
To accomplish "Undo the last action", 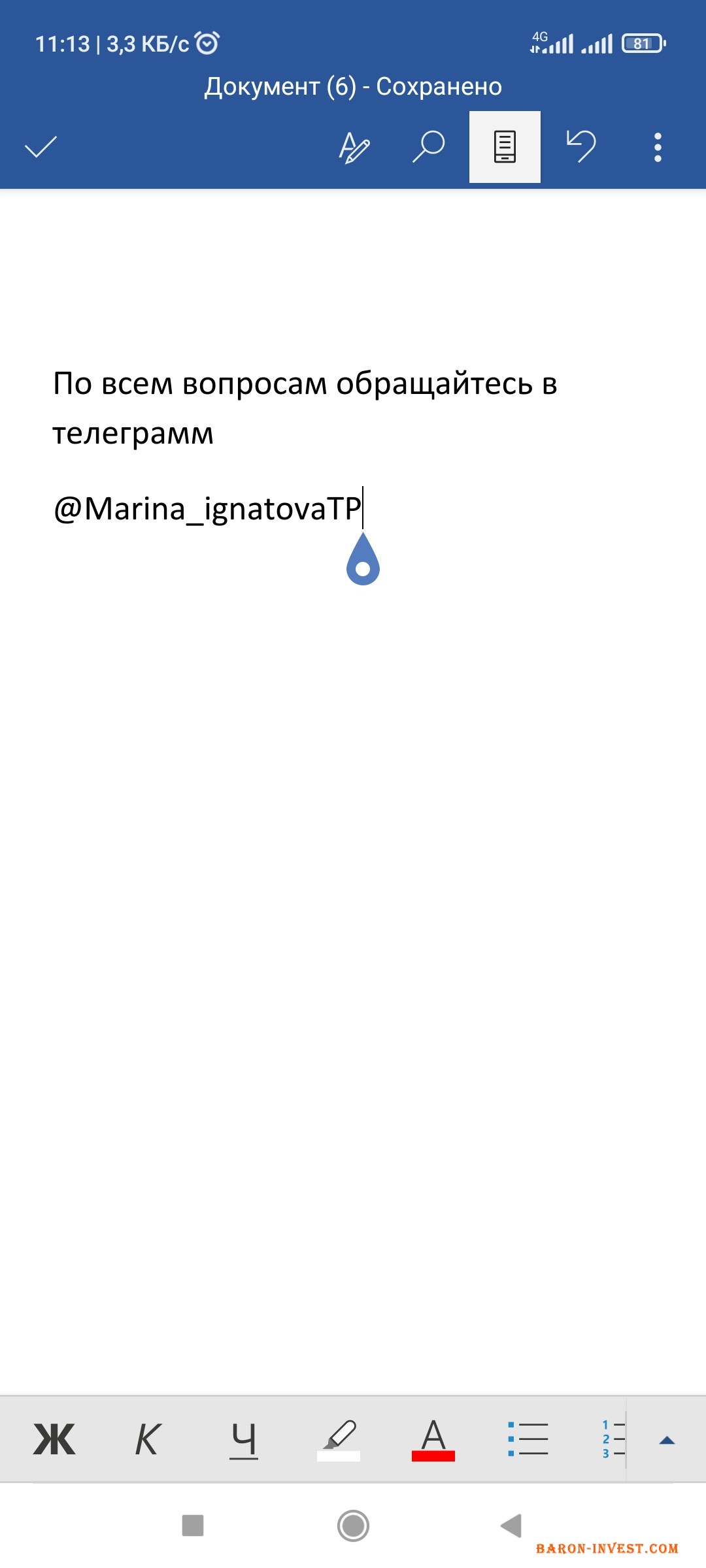I will click(581, 146).
